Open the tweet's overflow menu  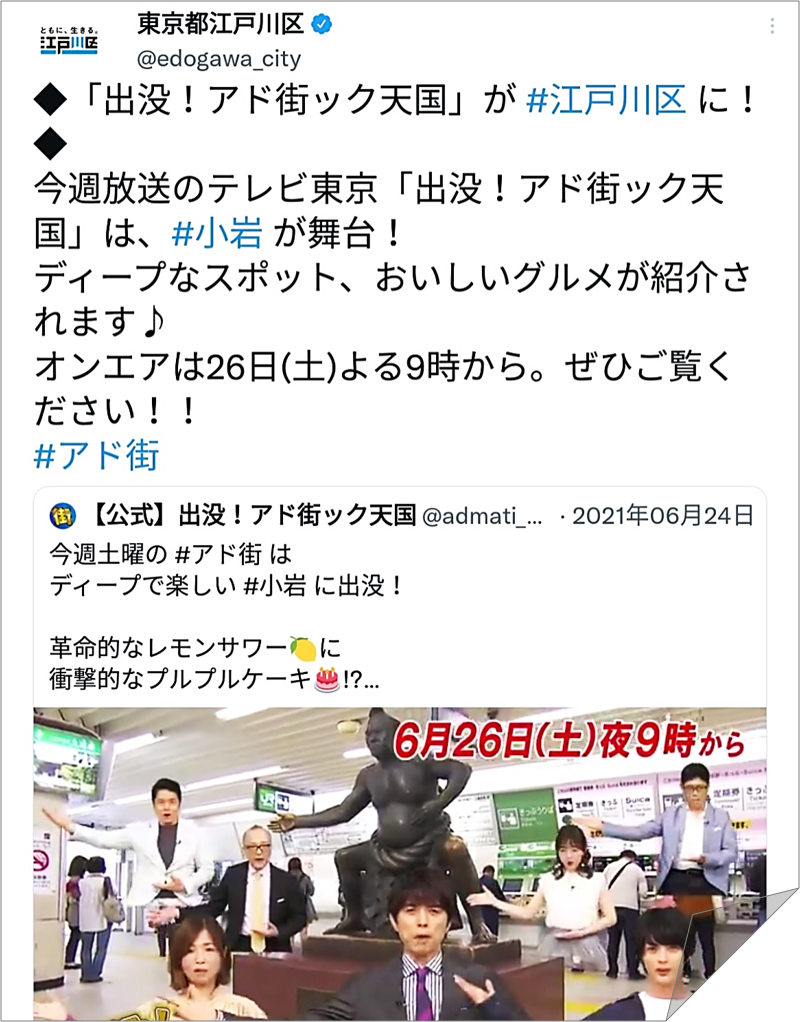pos(769,26)
